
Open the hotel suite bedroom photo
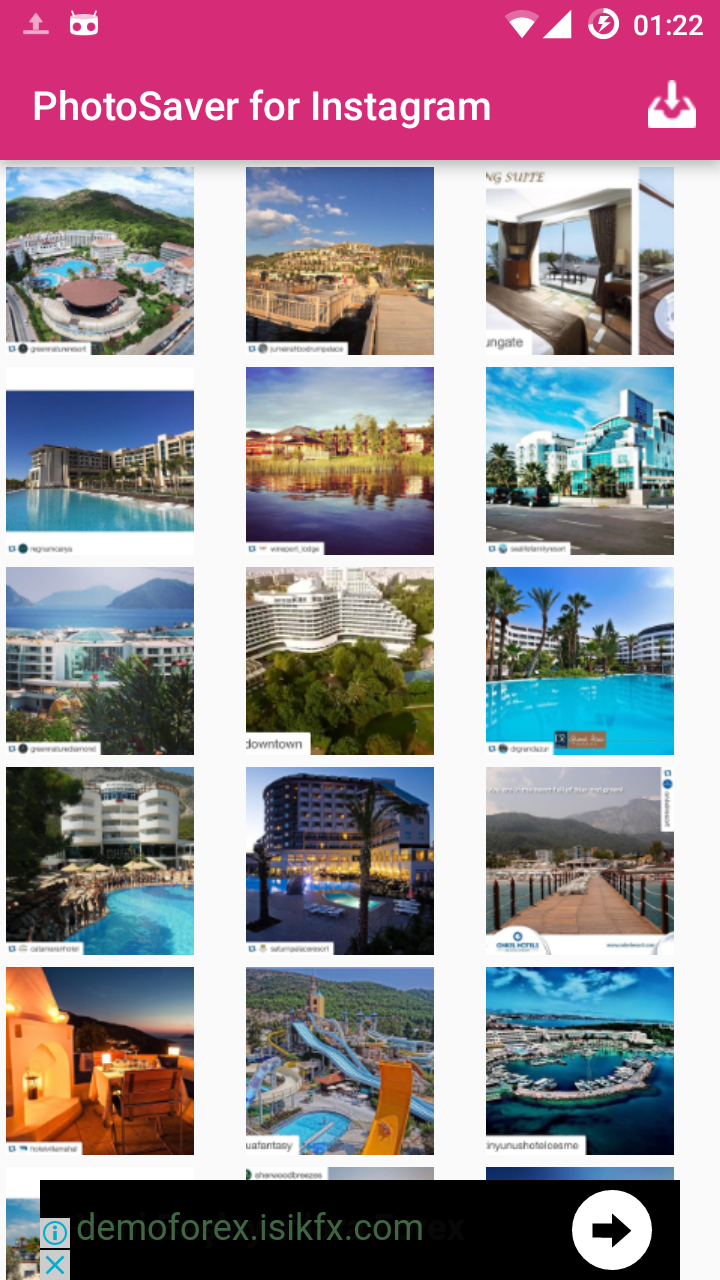pyautogui.click(x=580, y=261)
